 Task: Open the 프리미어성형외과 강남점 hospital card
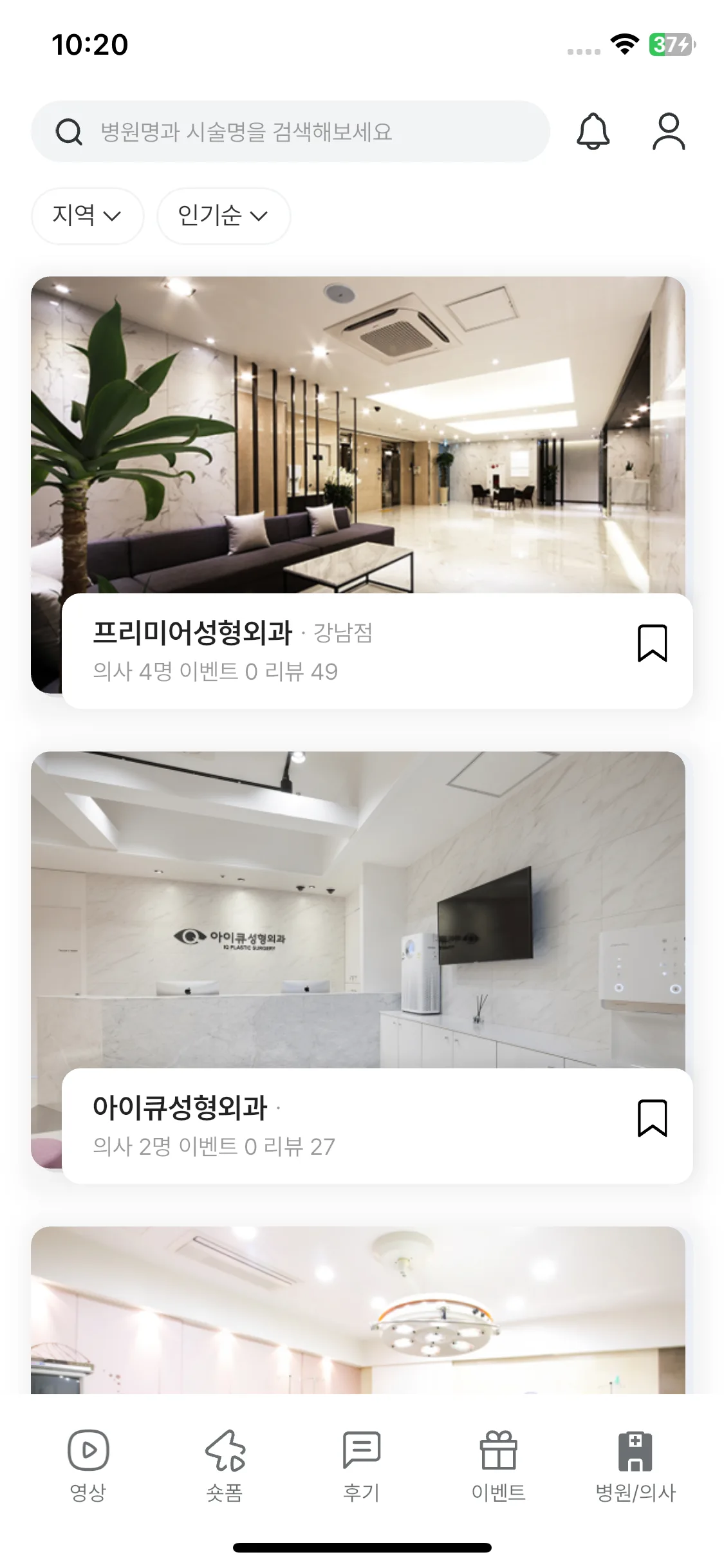[x=358, y=451]
